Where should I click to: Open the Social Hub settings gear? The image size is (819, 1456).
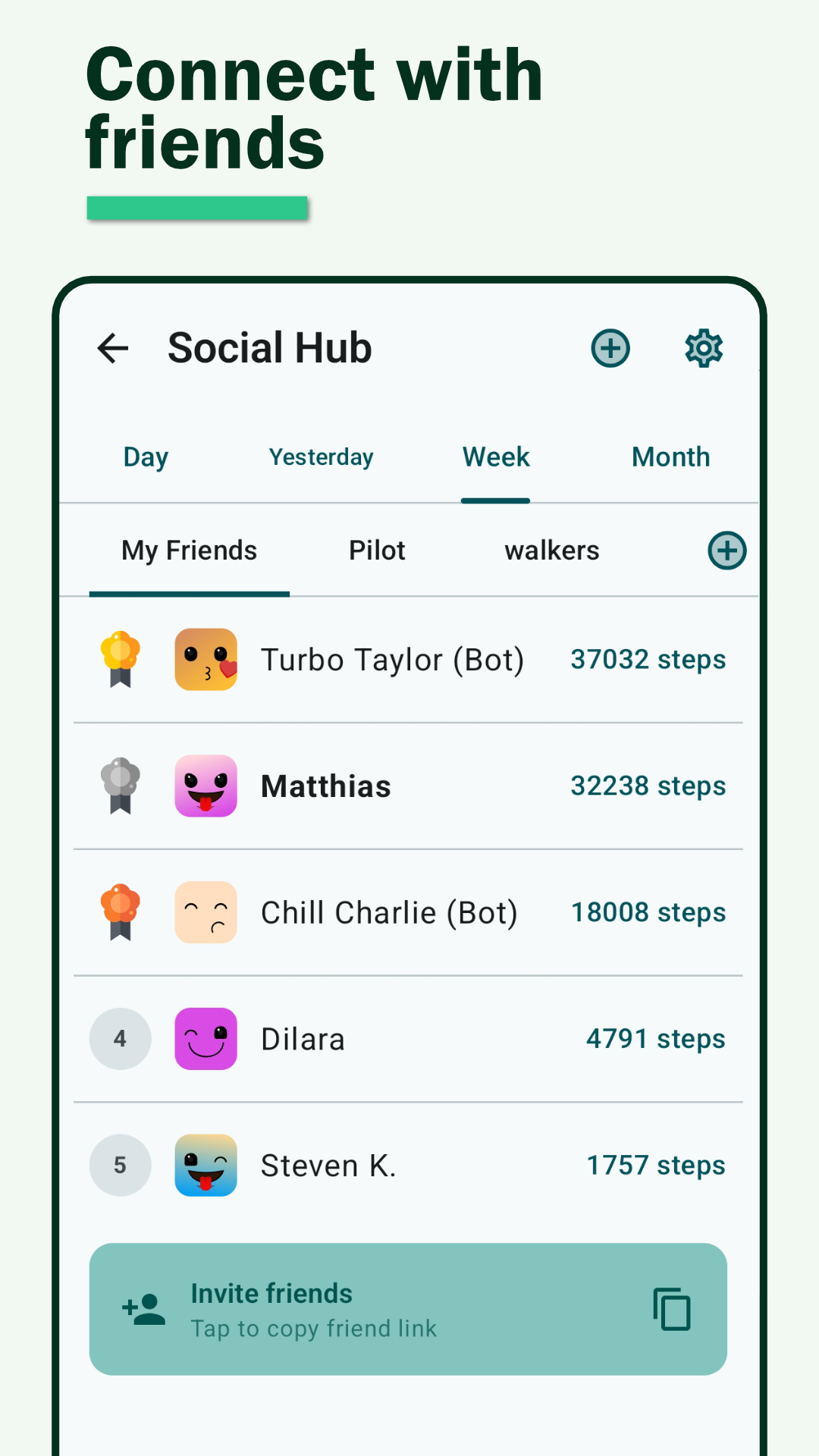coord(702,348)
